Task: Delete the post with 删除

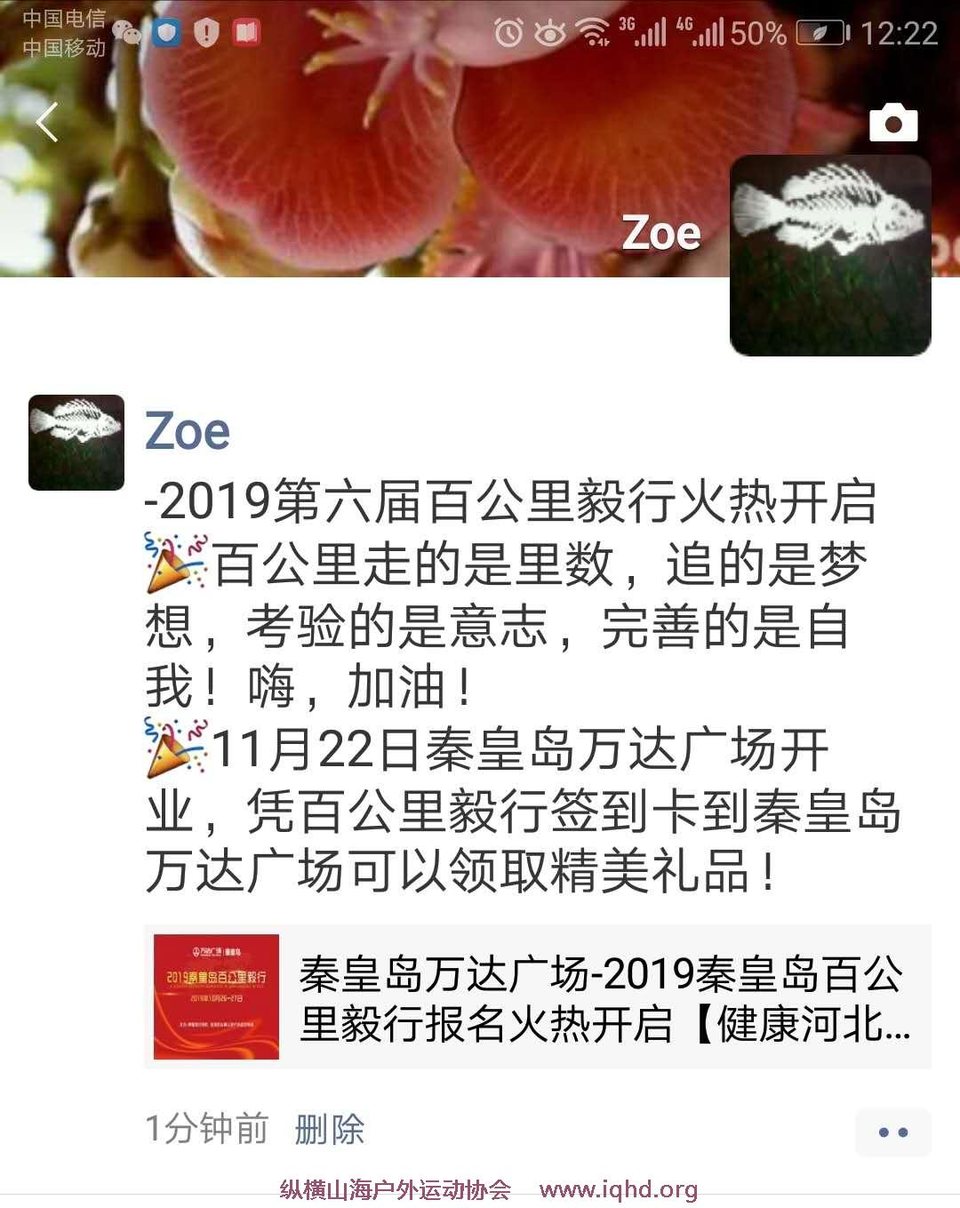Action: 329,1130
